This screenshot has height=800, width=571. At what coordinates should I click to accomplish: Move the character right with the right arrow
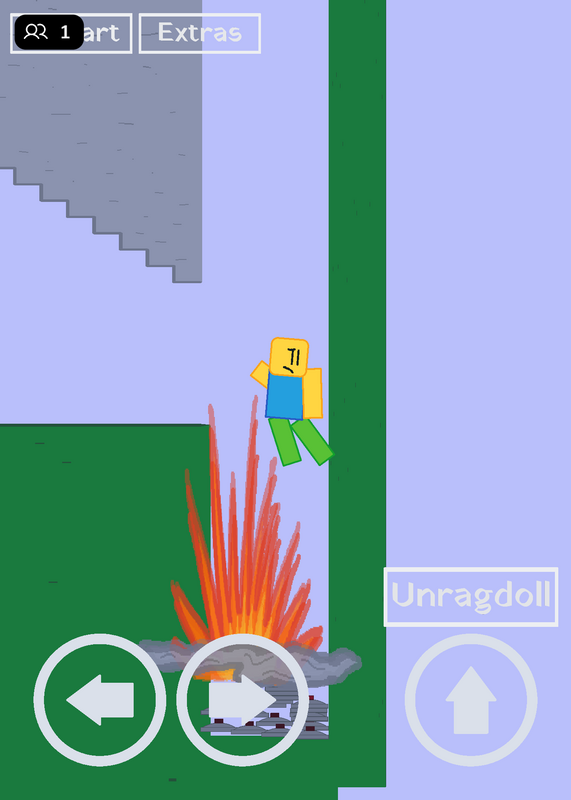242,699
